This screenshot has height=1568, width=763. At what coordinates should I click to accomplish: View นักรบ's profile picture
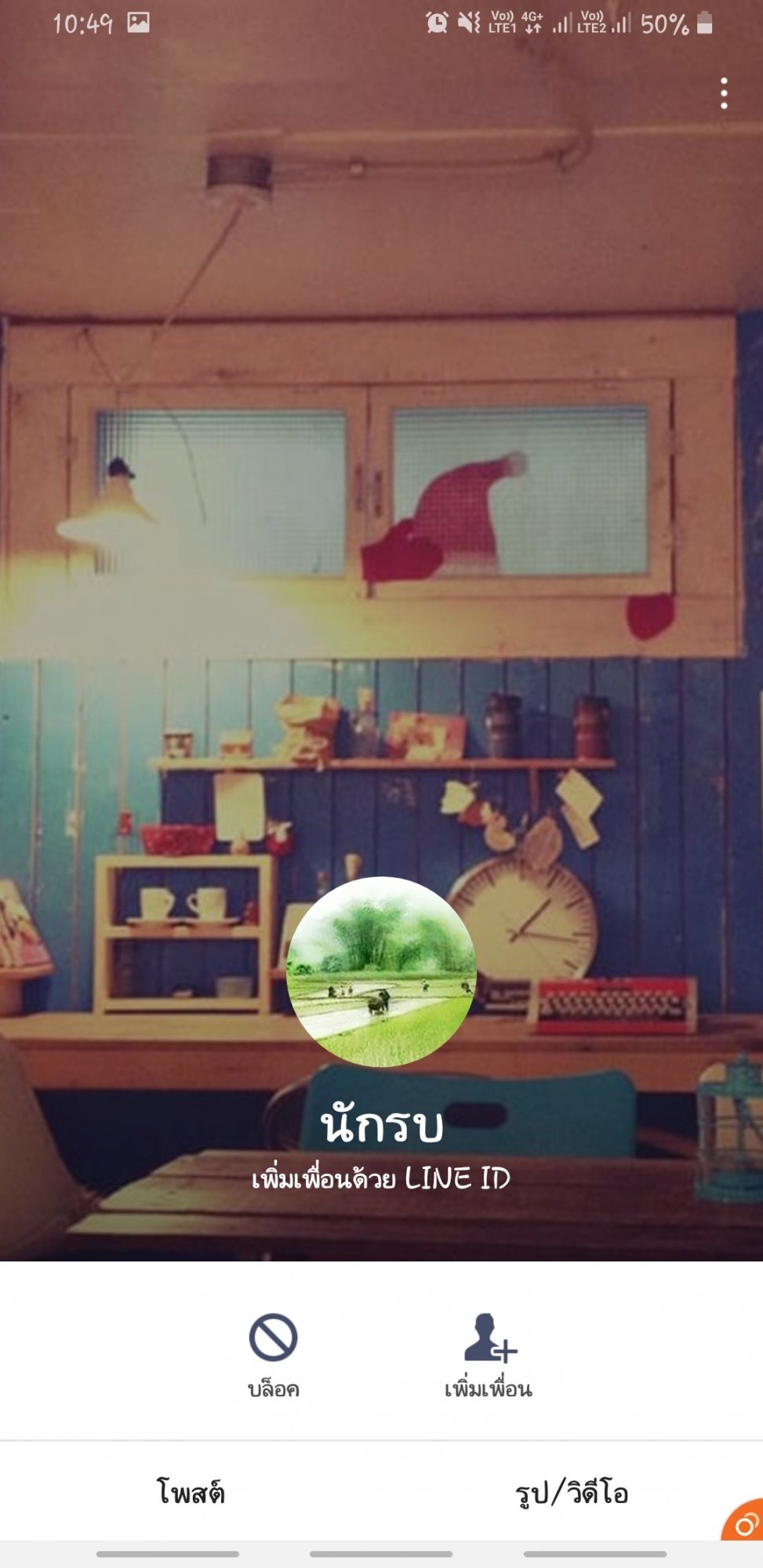point(381,971)
